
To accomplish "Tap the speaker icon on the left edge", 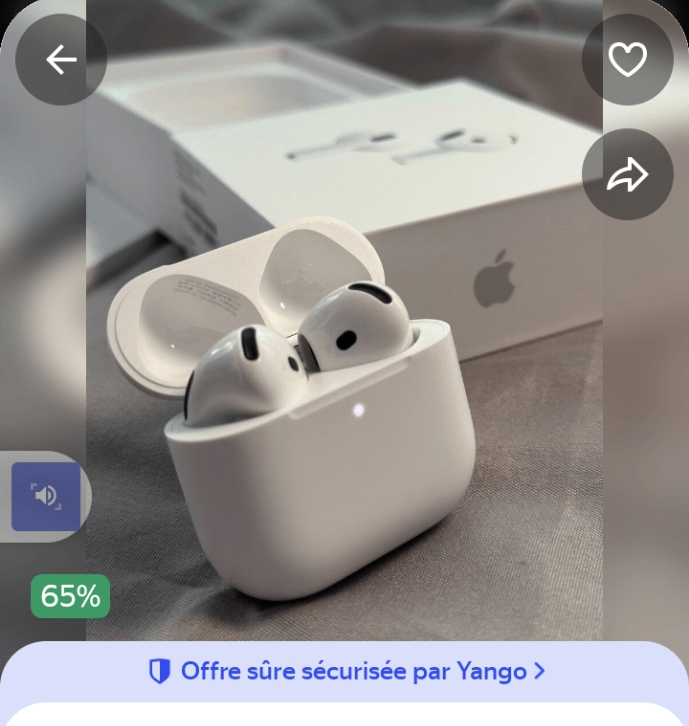I will [46, 496].
